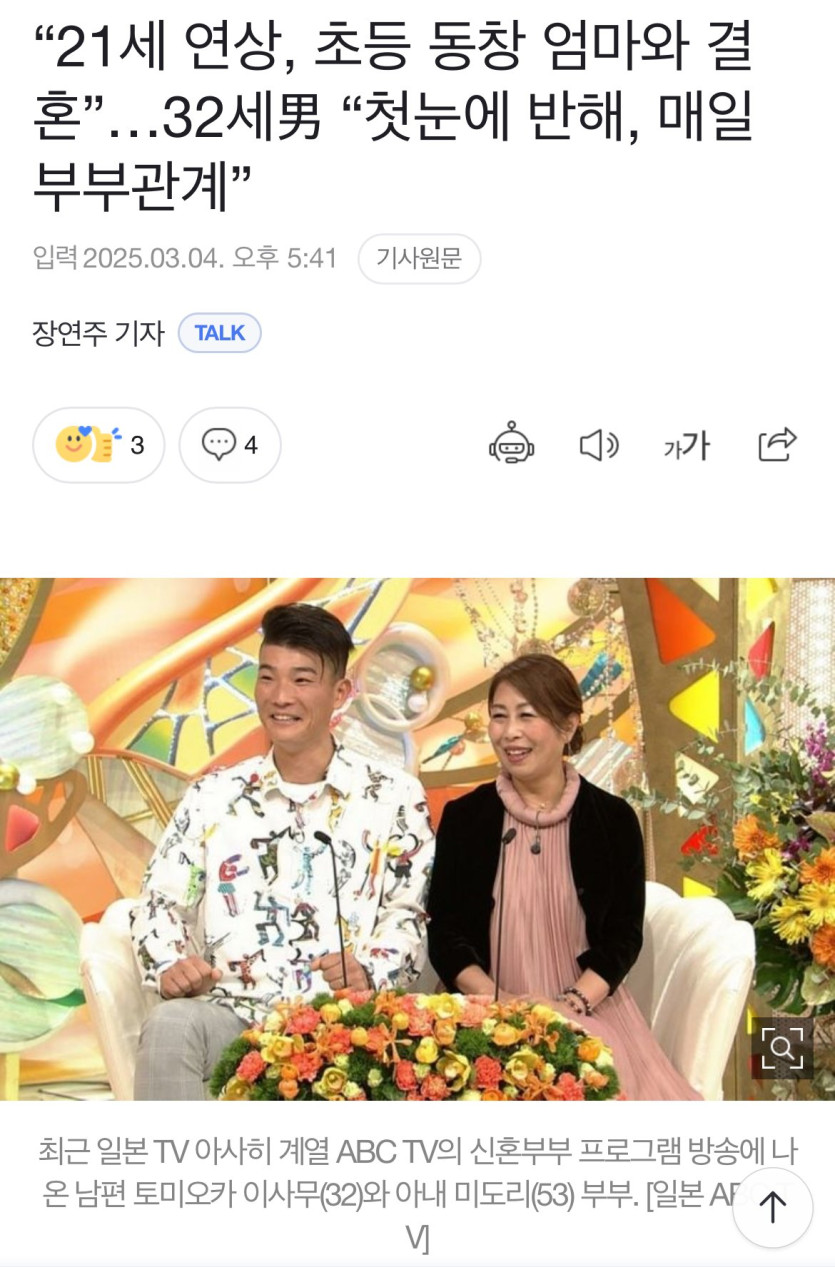Enlarge the photo with the magnifier icon
This screenshot has height=1267, width=835.
[782, 1048]
